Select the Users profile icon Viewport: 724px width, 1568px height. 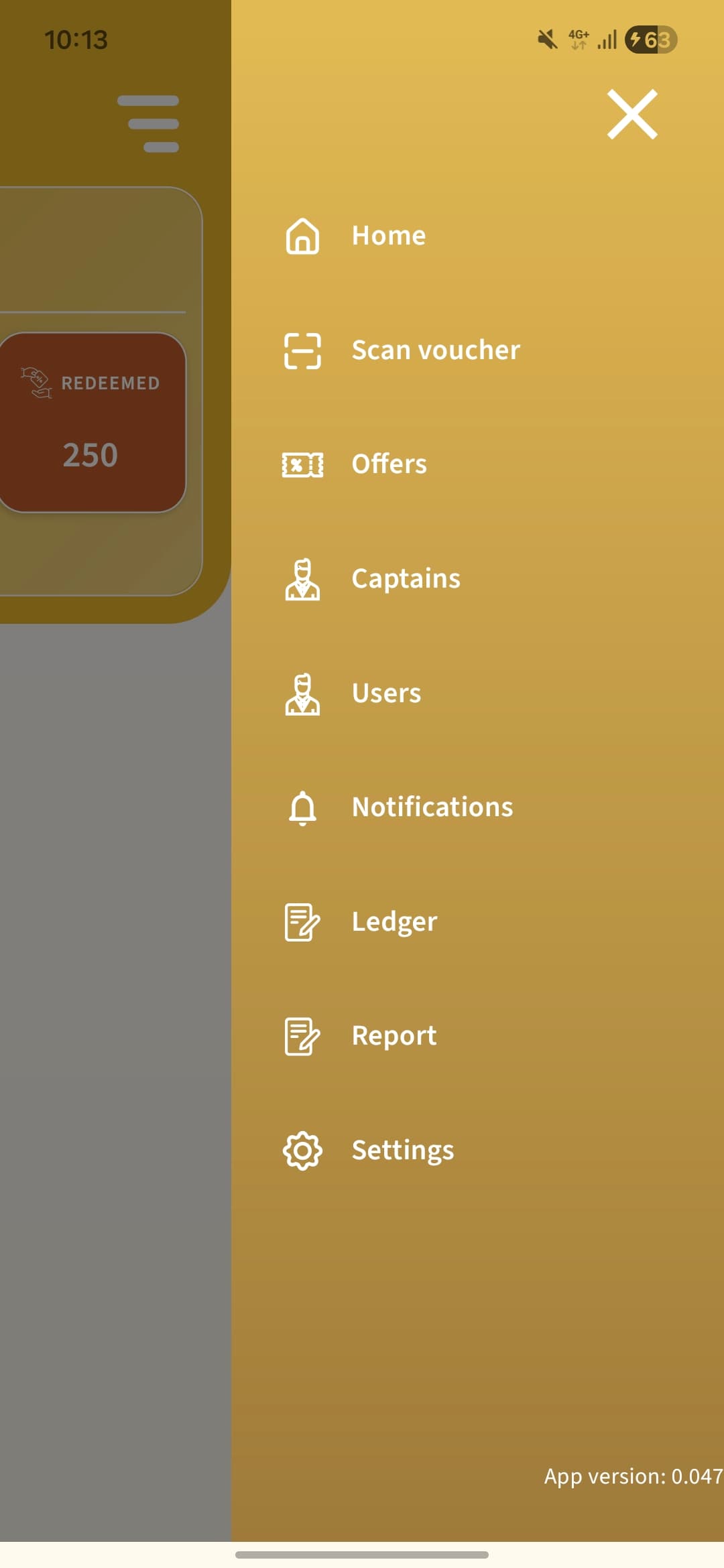point(302,694)
